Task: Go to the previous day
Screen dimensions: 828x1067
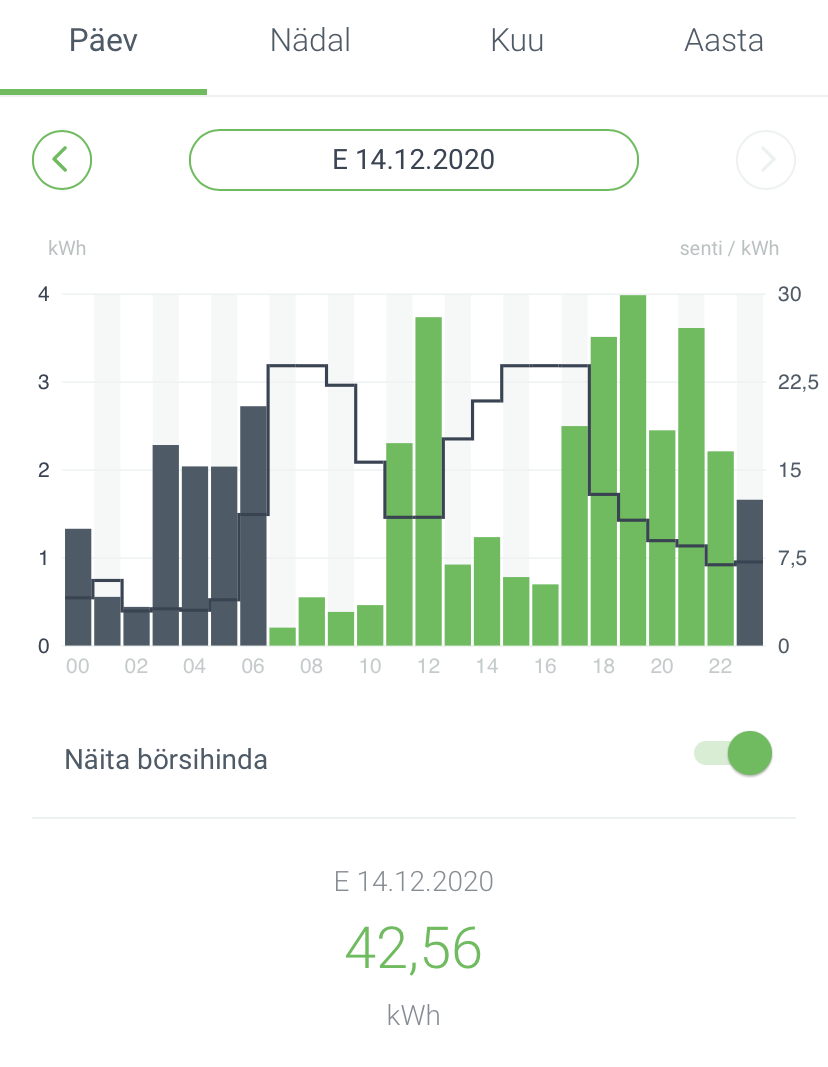Action: [62, 159]
